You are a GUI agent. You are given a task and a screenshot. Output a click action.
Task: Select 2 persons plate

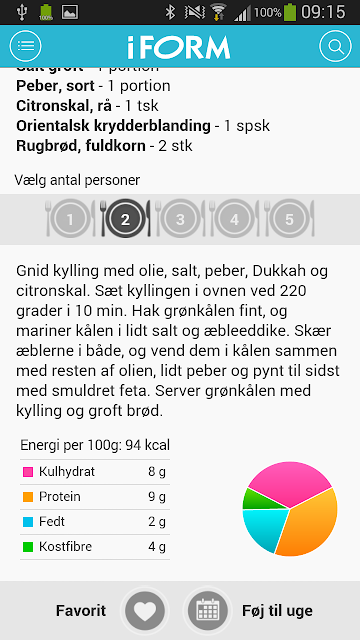(x=125, y=219)
